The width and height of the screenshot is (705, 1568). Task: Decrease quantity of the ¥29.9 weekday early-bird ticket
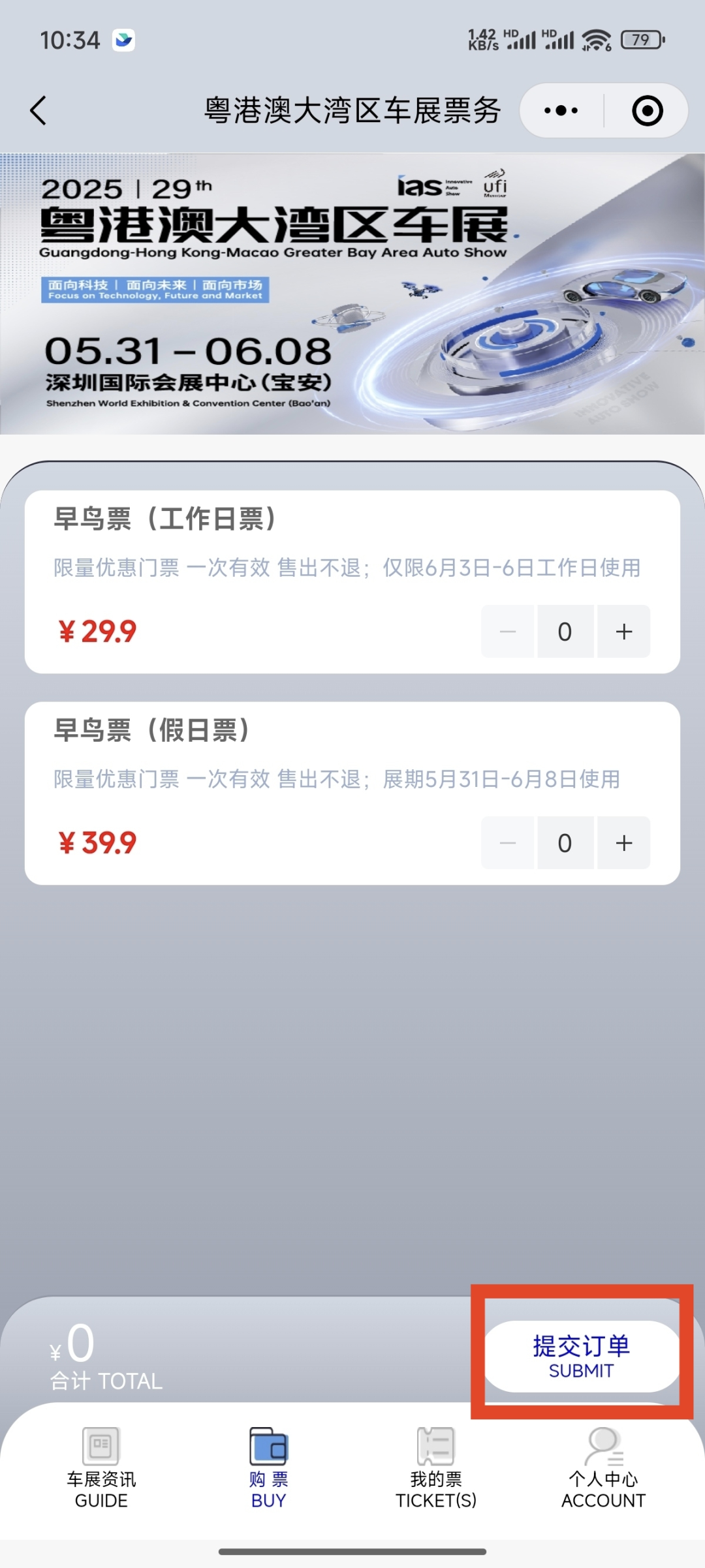click(x=508, y=631)
